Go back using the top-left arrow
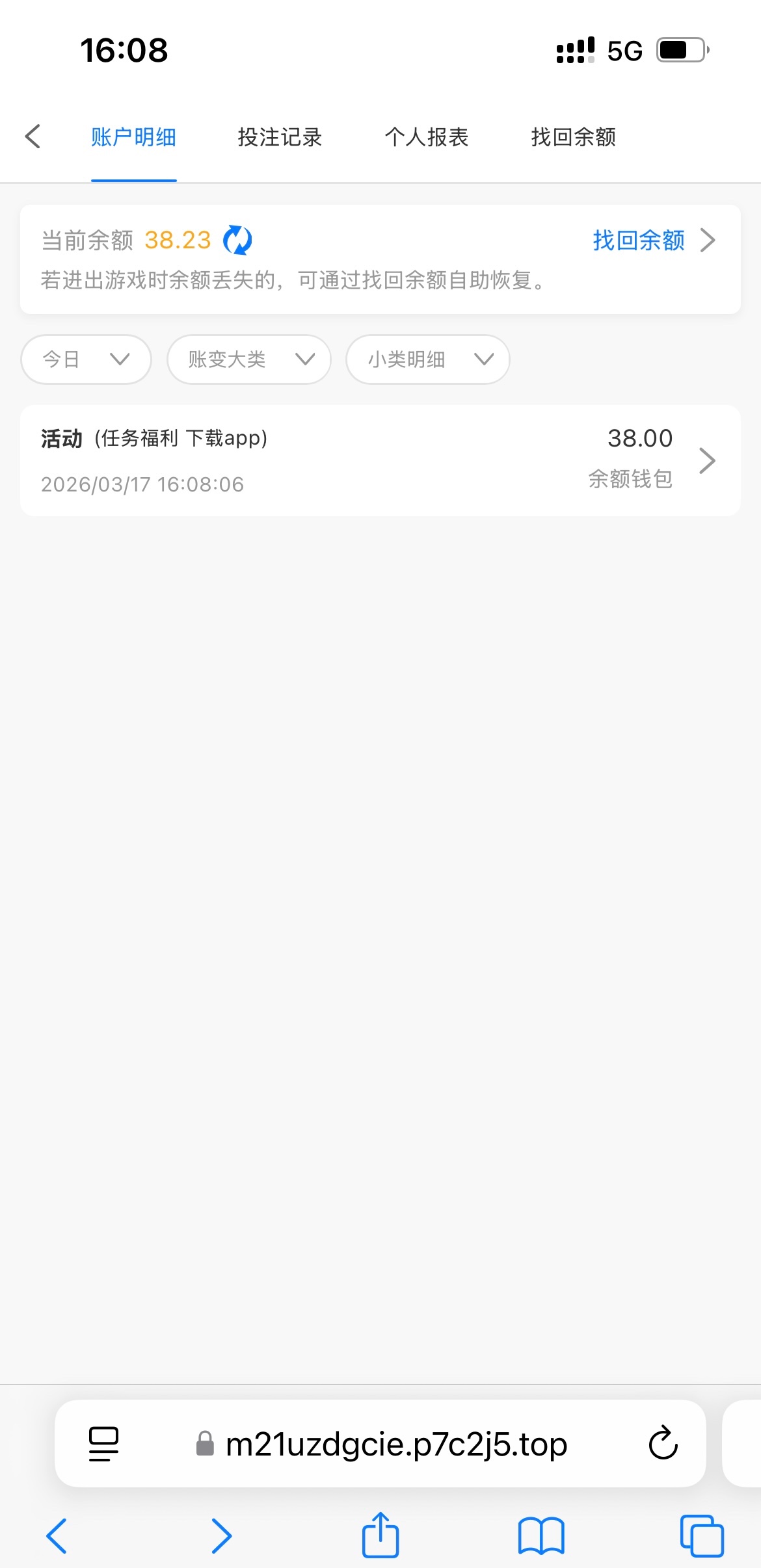The height and width of the screenshot is (1568, 761). tap(33, 137)
